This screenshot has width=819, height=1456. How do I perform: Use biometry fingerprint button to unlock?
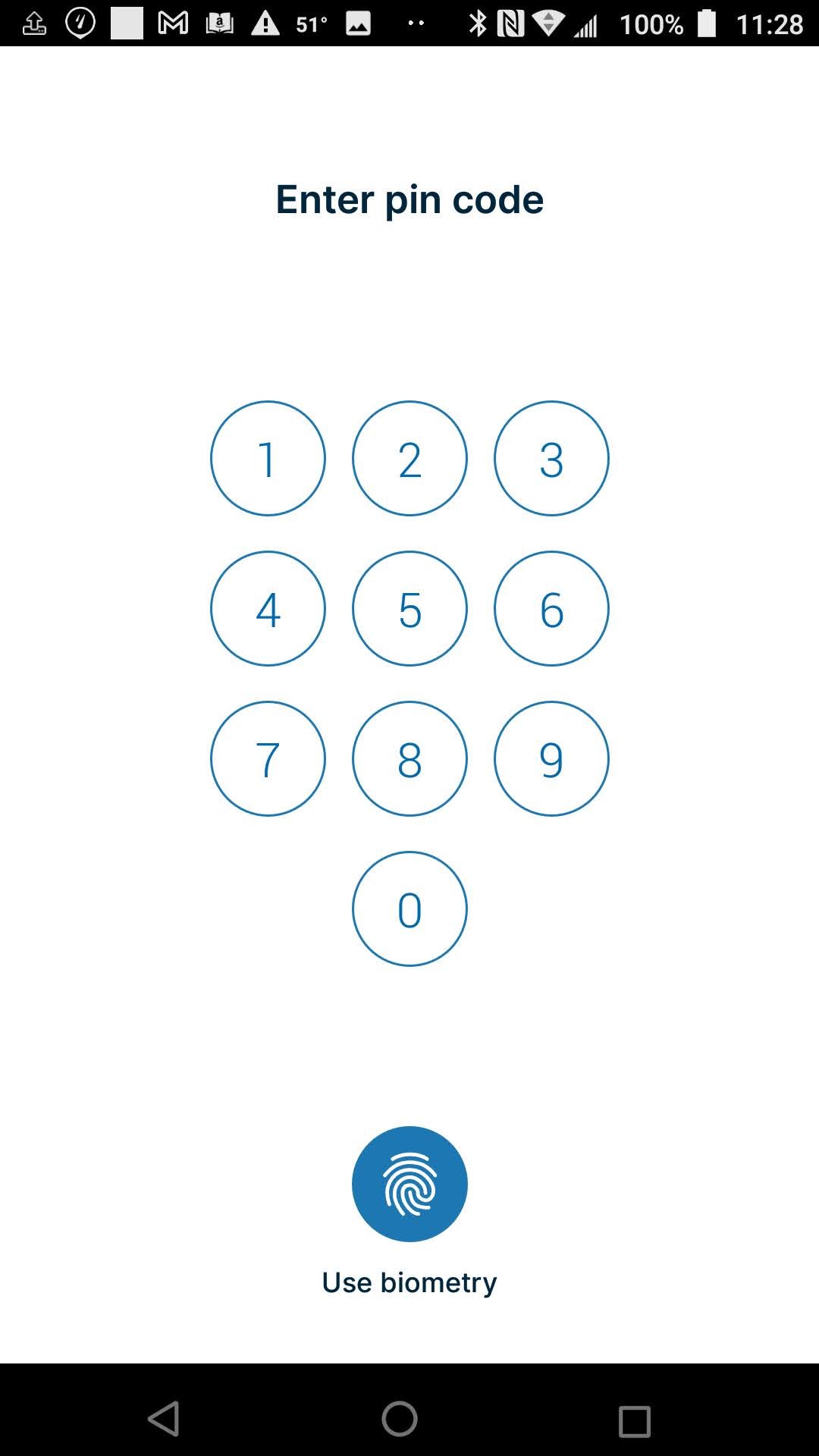409,1184
